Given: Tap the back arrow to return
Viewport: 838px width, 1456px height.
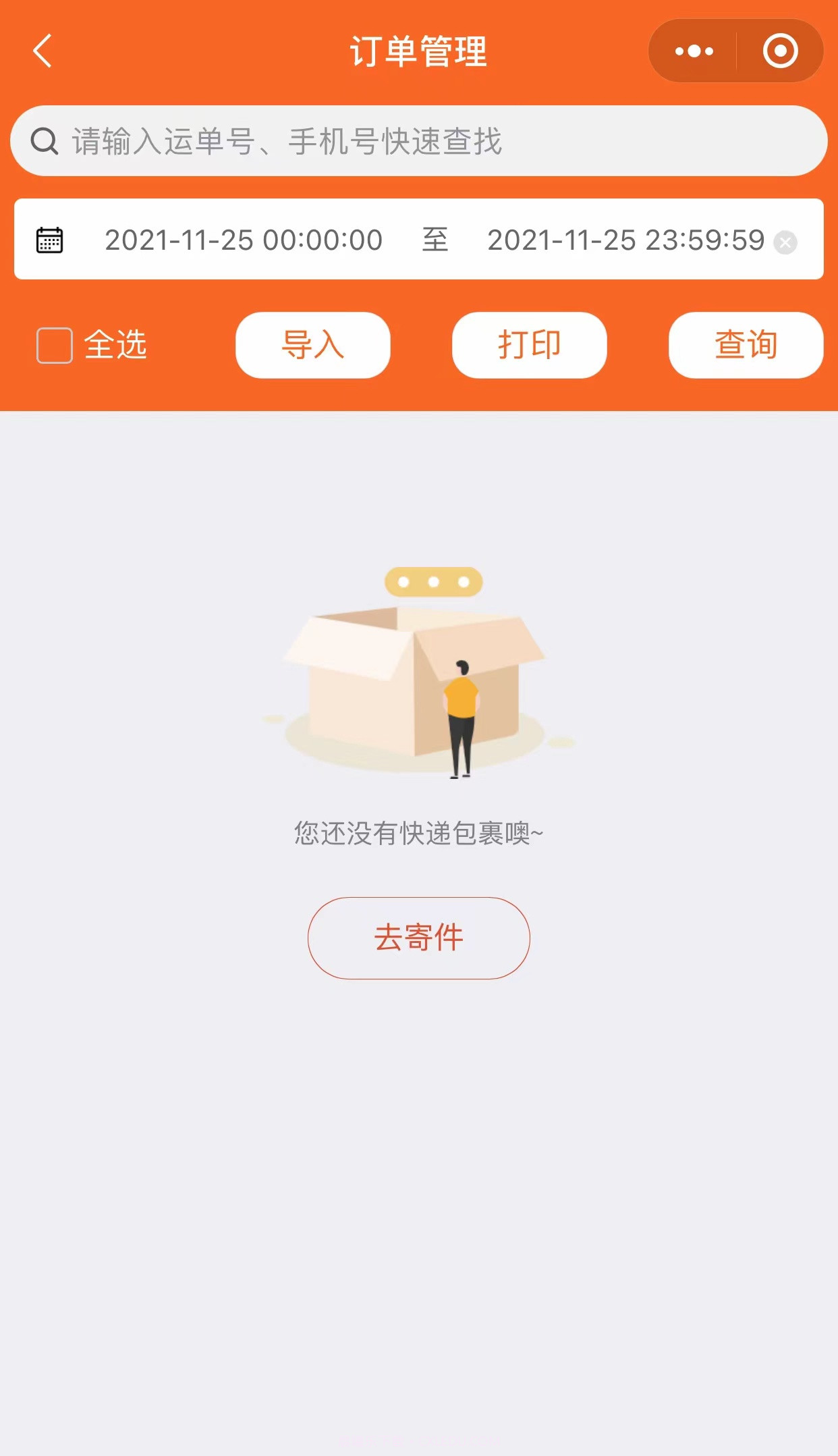Looking at the screenshot, I should pyautogui.click(x=42, y=51).
